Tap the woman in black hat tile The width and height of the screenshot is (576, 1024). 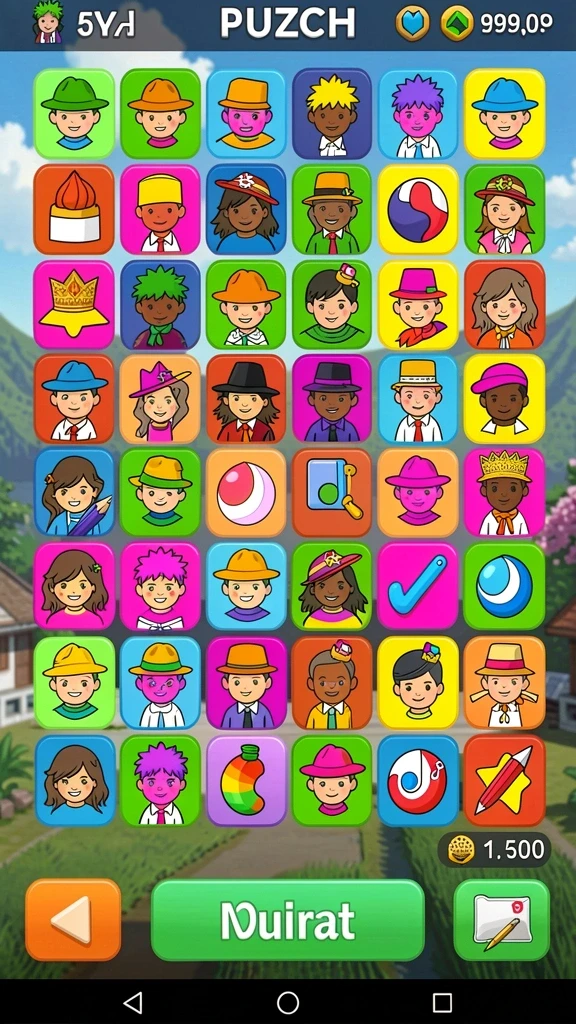coord(246,399)
